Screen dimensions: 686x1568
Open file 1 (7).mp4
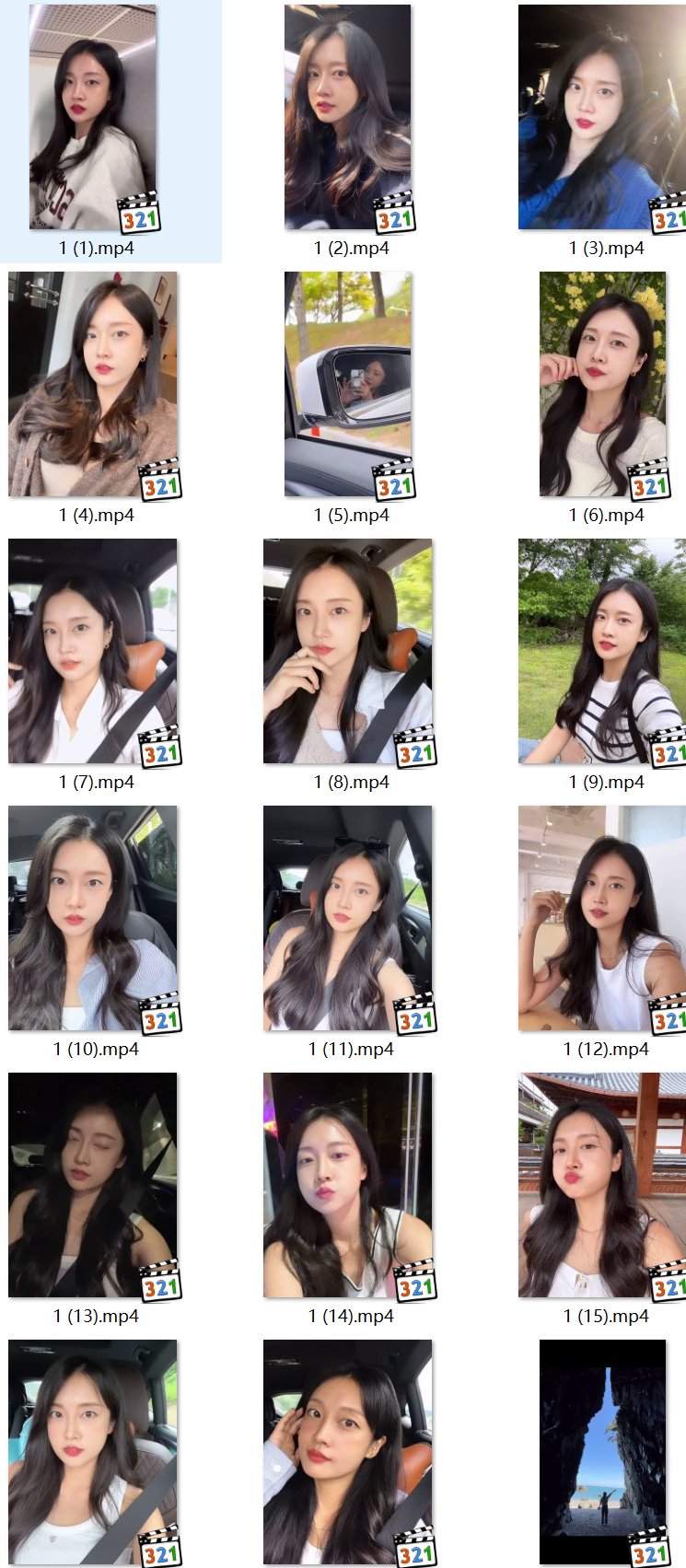[93, 652]
